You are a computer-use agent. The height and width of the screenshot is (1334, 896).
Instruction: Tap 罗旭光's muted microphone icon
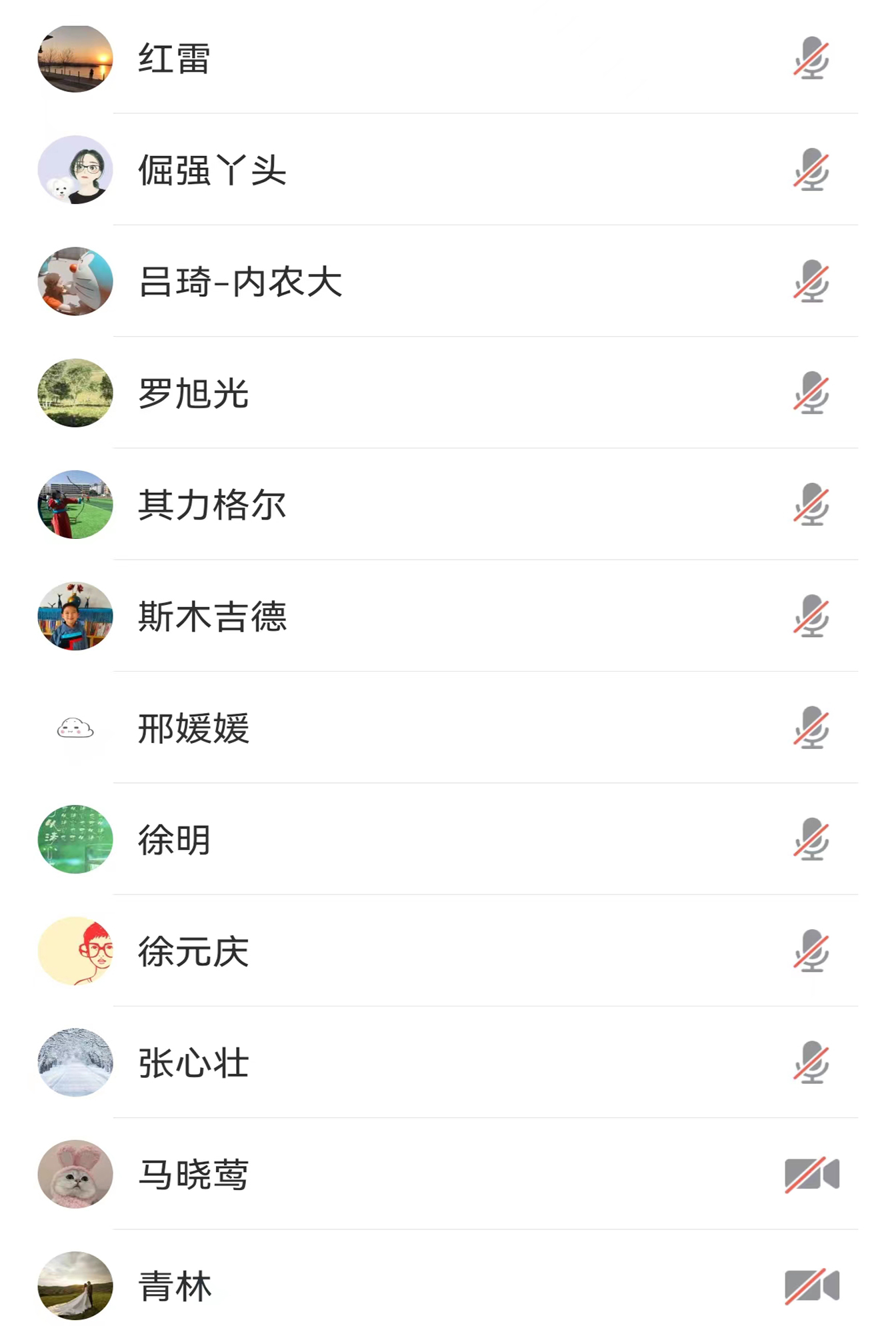pyautogui.click(x=811, y=393)
